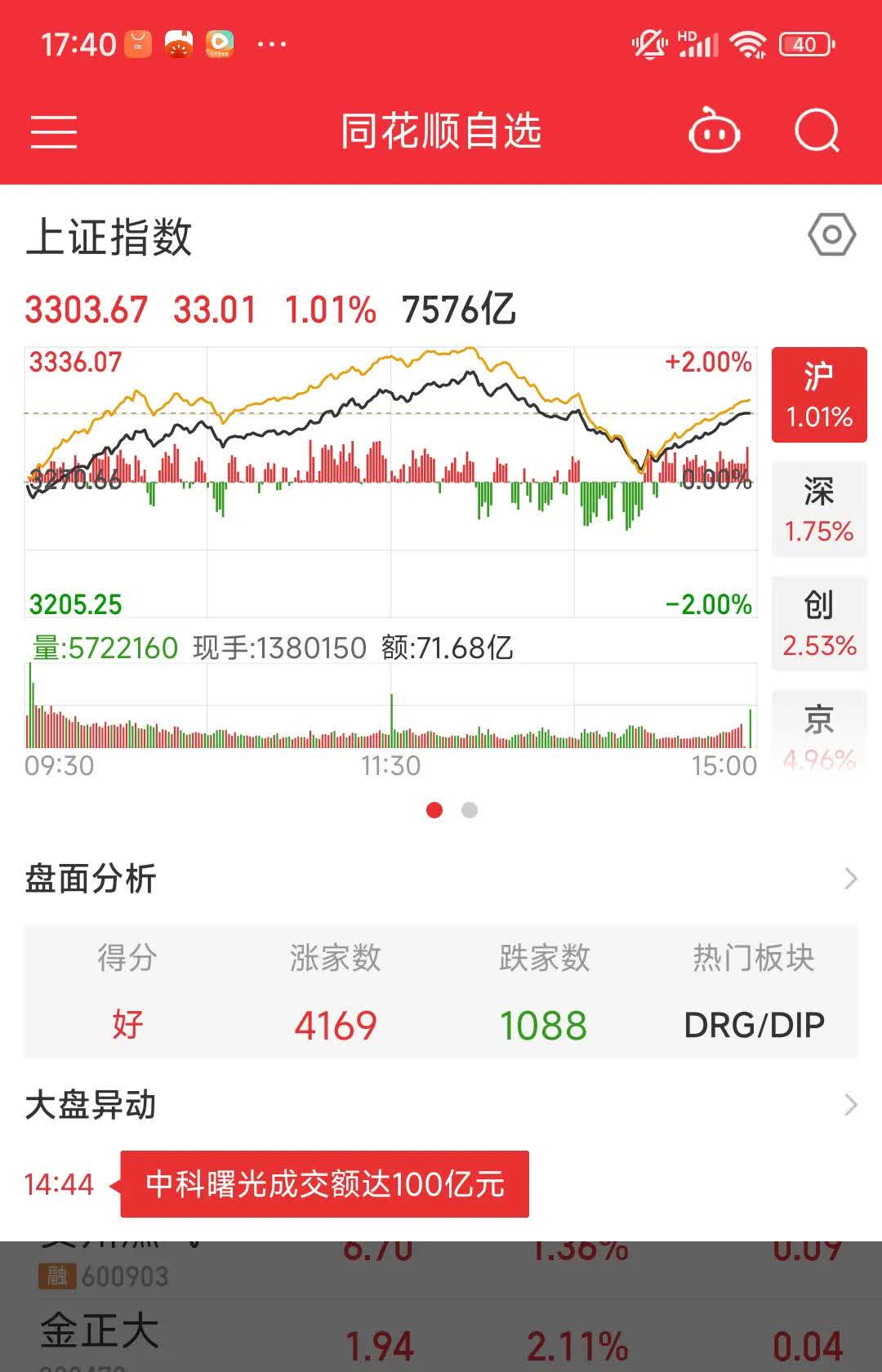This screenshot has height=1372, width=882.
Task: Tap the robot assistant icon
Action: (713, 131)
